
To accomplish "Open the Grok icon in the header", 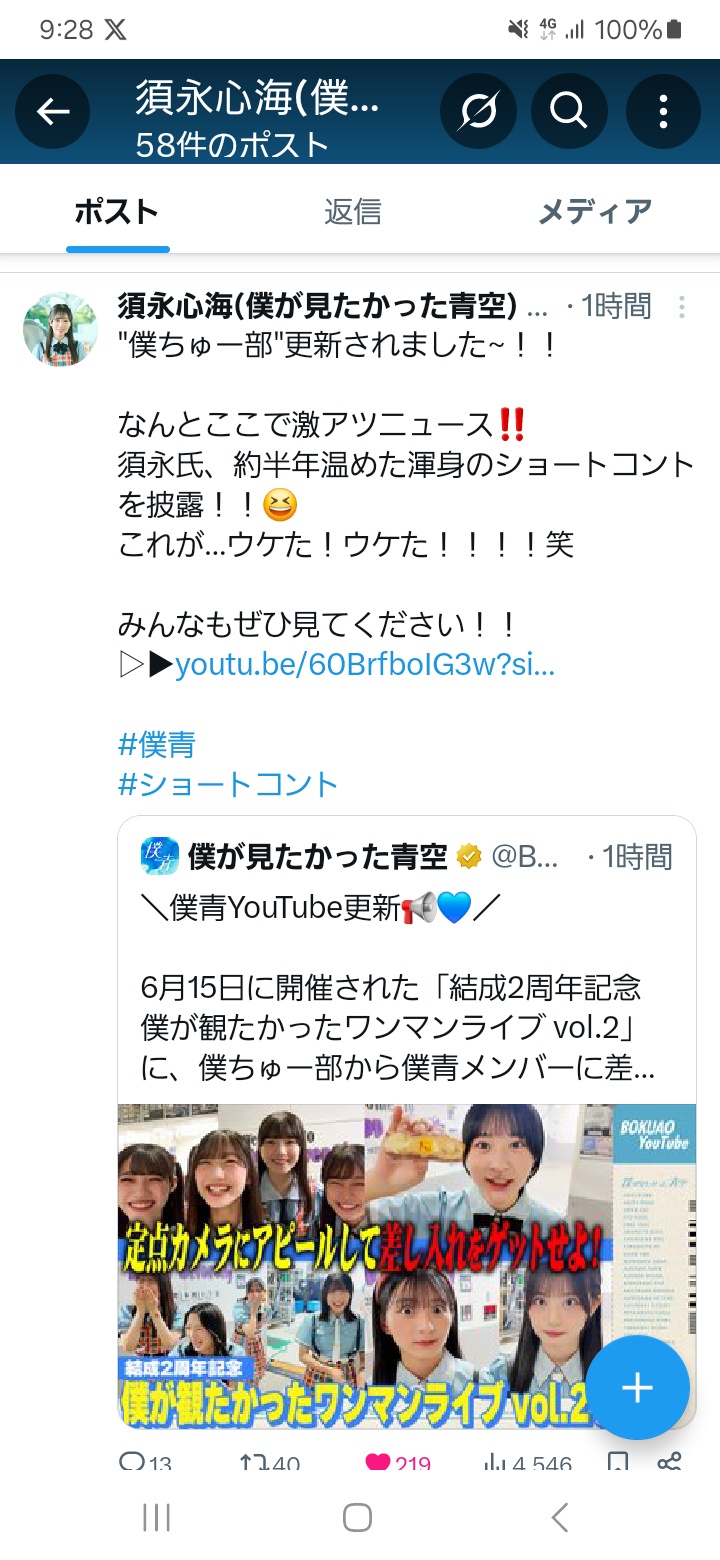I will coord(477,112).
